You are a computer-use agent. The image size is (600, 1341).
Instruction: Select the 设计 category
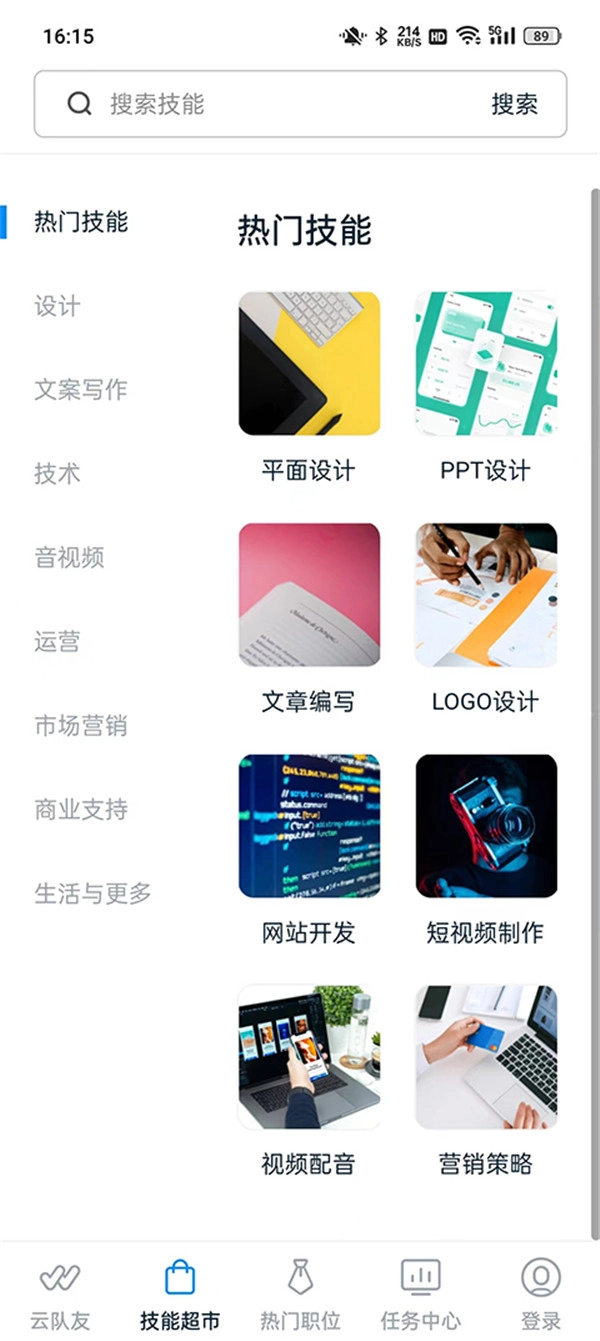pyautogui.click(x=57, y=306)
